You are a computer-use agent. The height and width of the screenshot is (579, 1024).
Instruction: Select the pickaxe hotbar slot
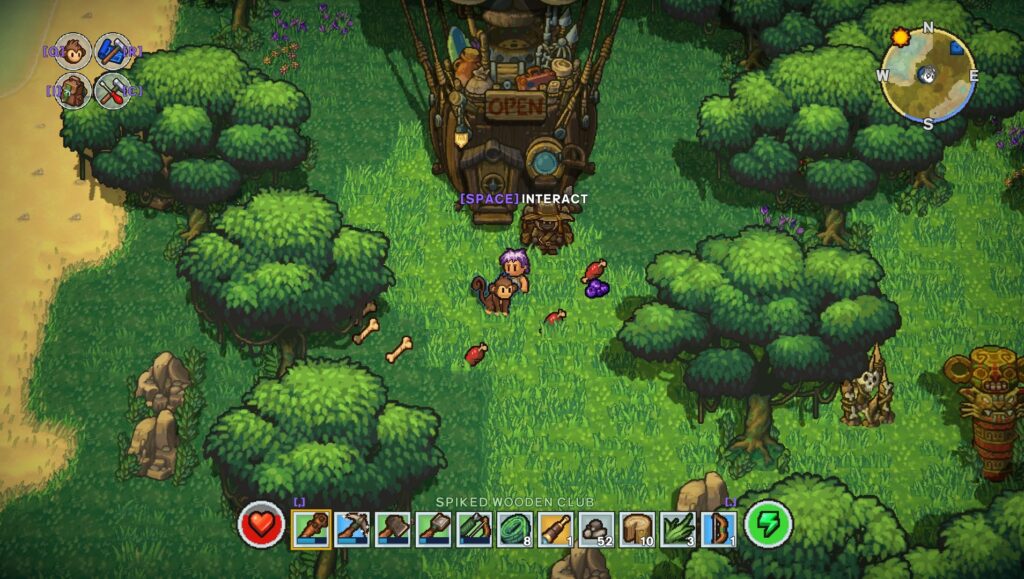point(352,528)
